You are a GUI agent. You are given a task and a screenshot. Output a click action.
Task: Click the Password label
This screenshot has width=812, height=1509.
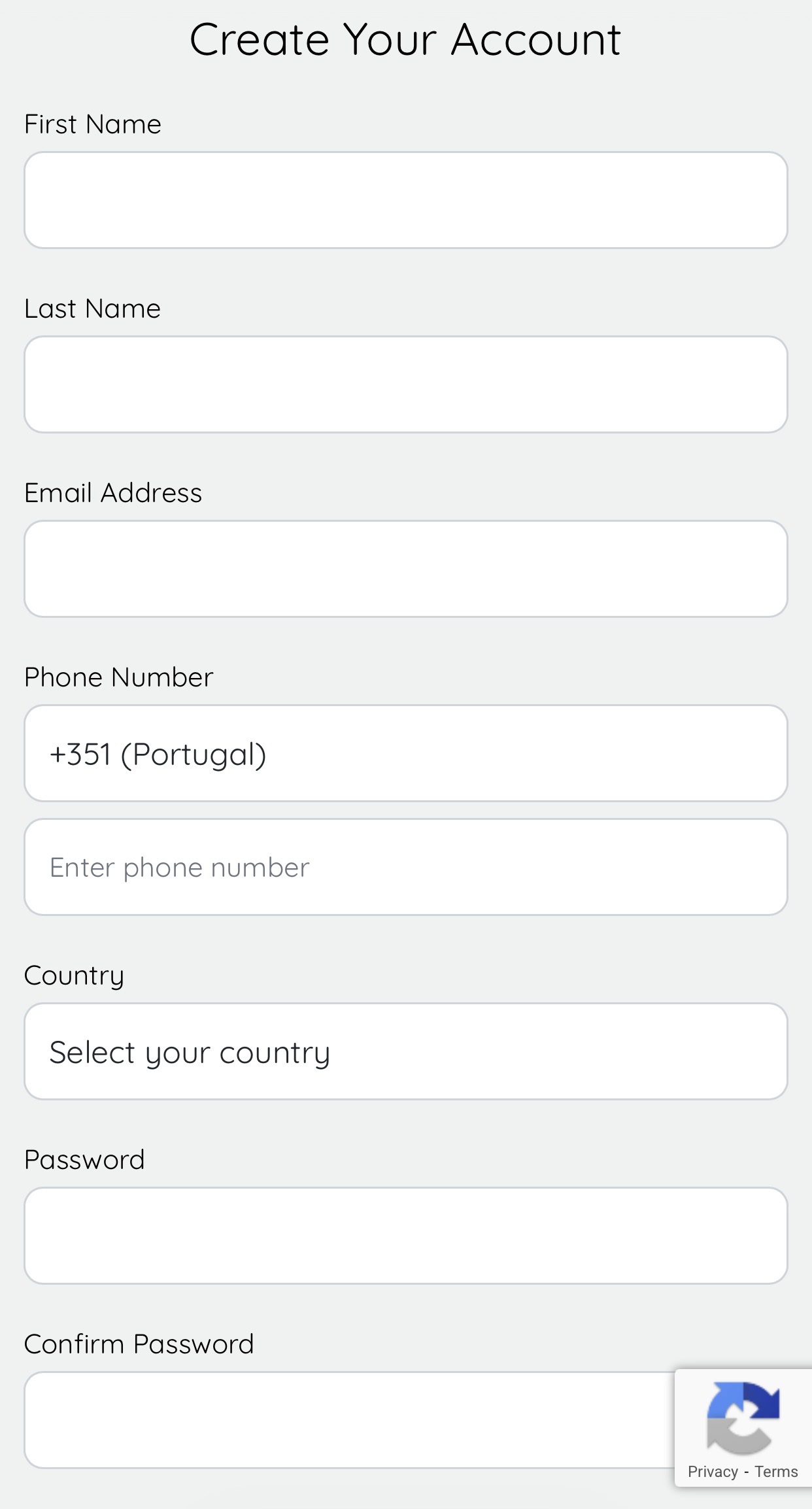coord(84,1159)
